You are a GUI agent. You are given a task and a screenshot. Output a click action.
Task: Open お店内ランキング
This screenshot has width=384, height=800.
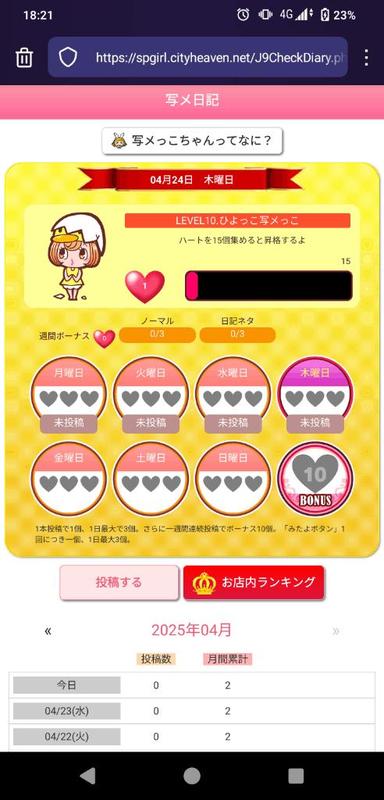[x=254, y=582]
